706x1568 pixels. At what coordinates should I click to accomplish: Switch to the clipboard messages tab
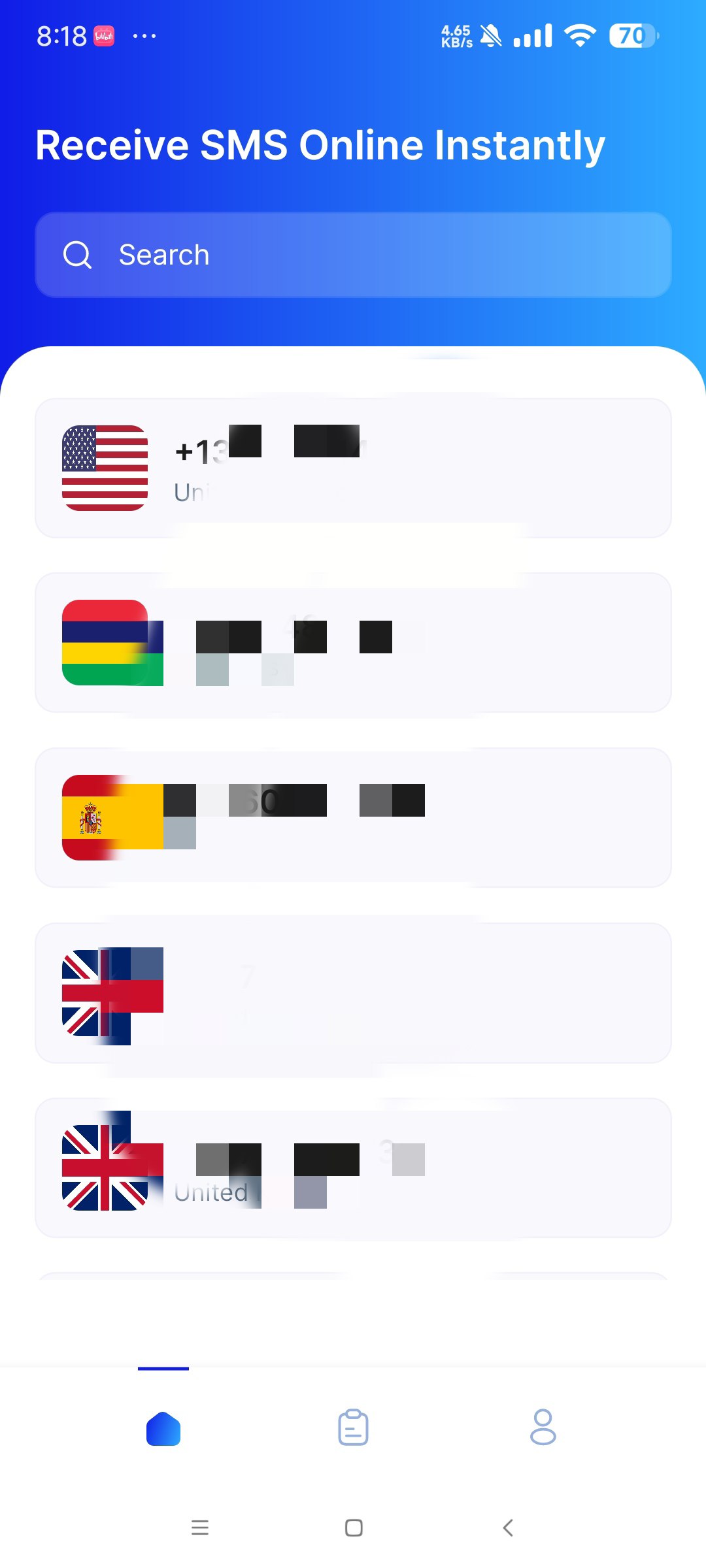click(353, 1428)
